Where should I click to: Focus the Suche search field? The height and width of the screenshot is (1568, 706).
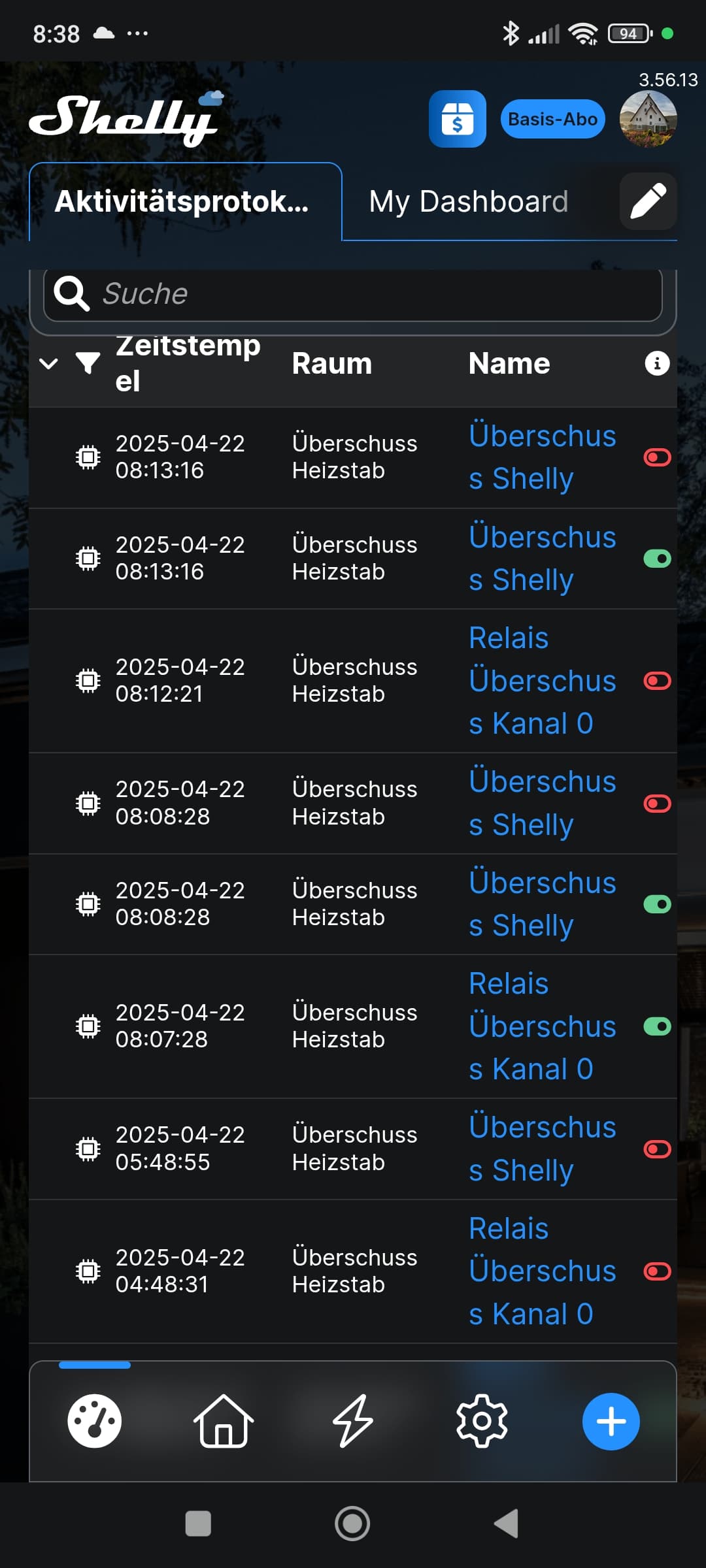click(353, 294)
